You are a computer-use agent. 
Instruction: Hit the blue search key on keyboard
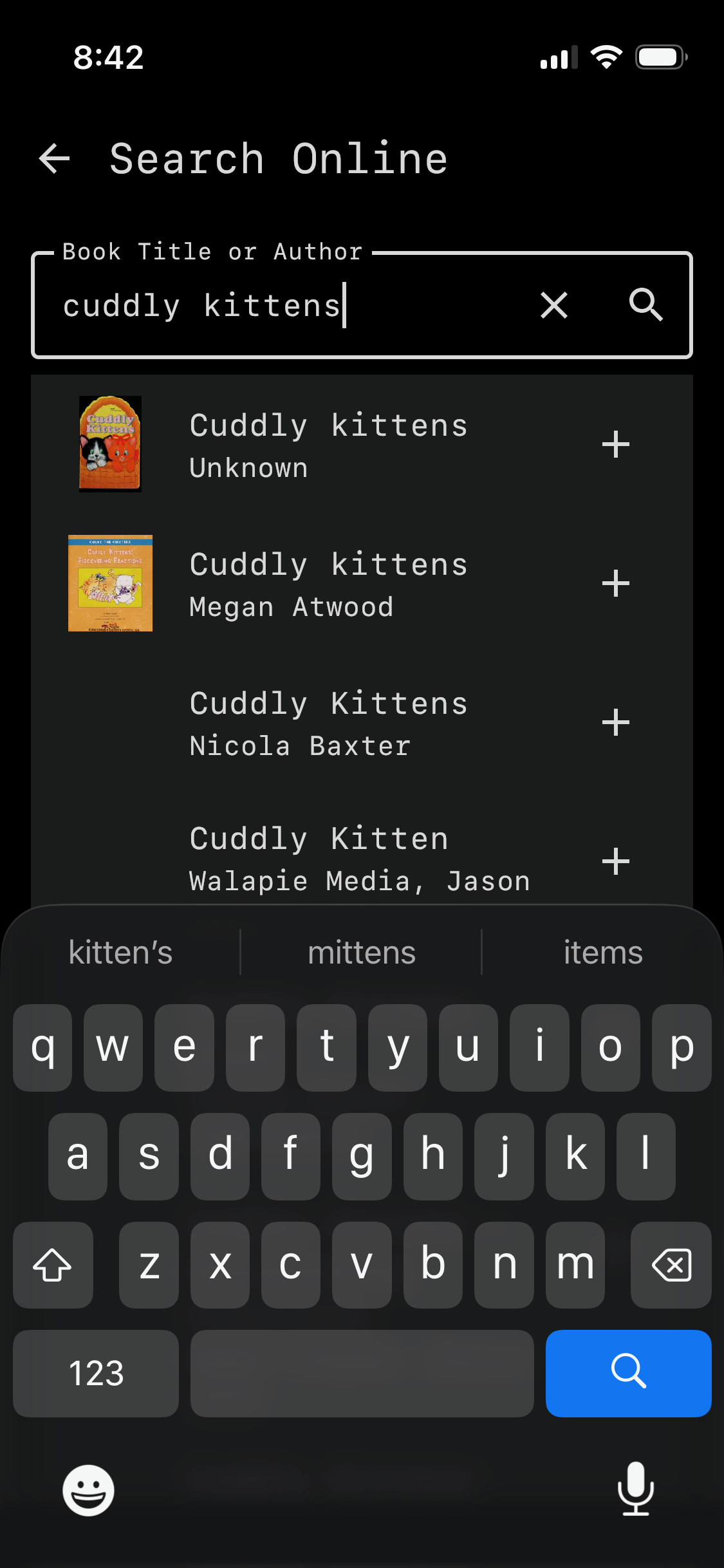(628, 1373)
